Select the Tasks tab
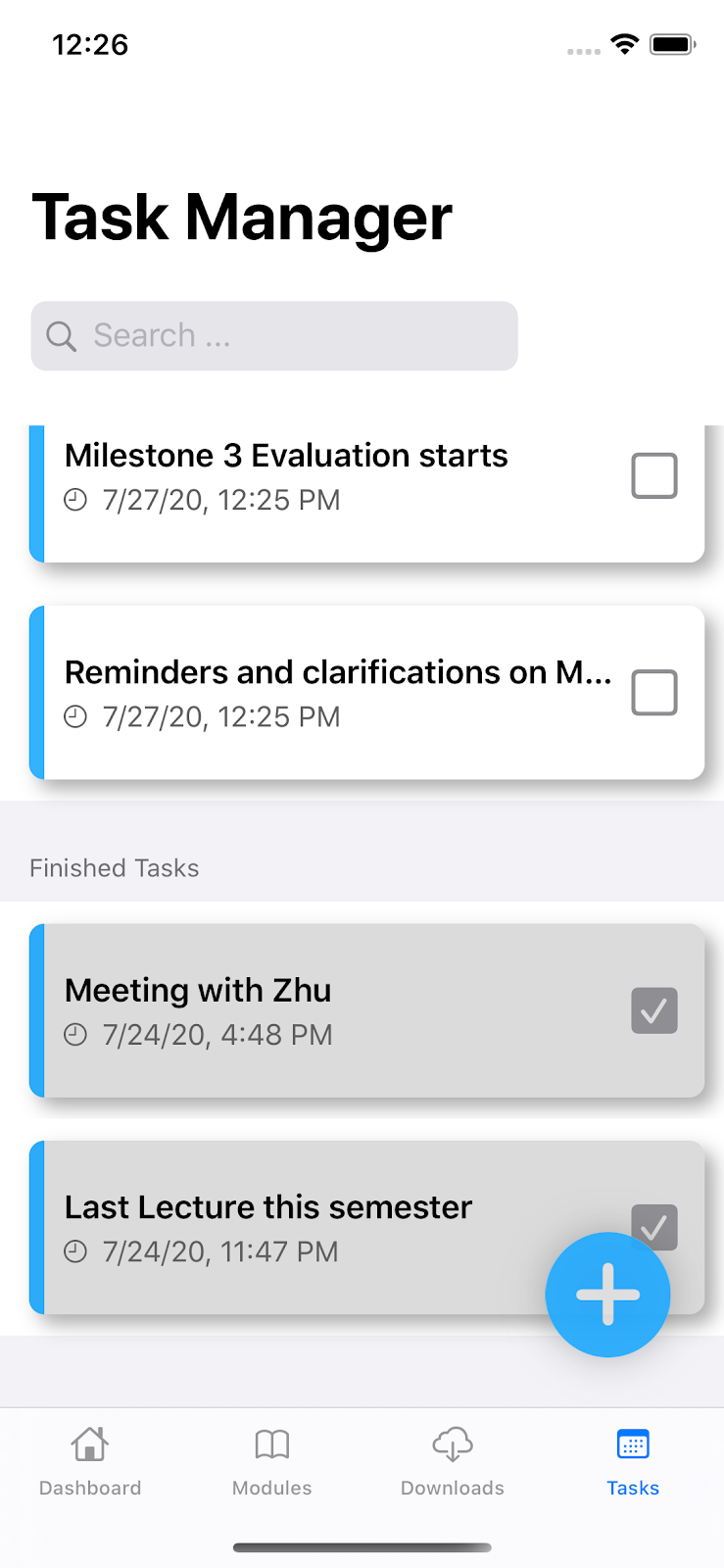The image size is (724, 1568). 633,1461
